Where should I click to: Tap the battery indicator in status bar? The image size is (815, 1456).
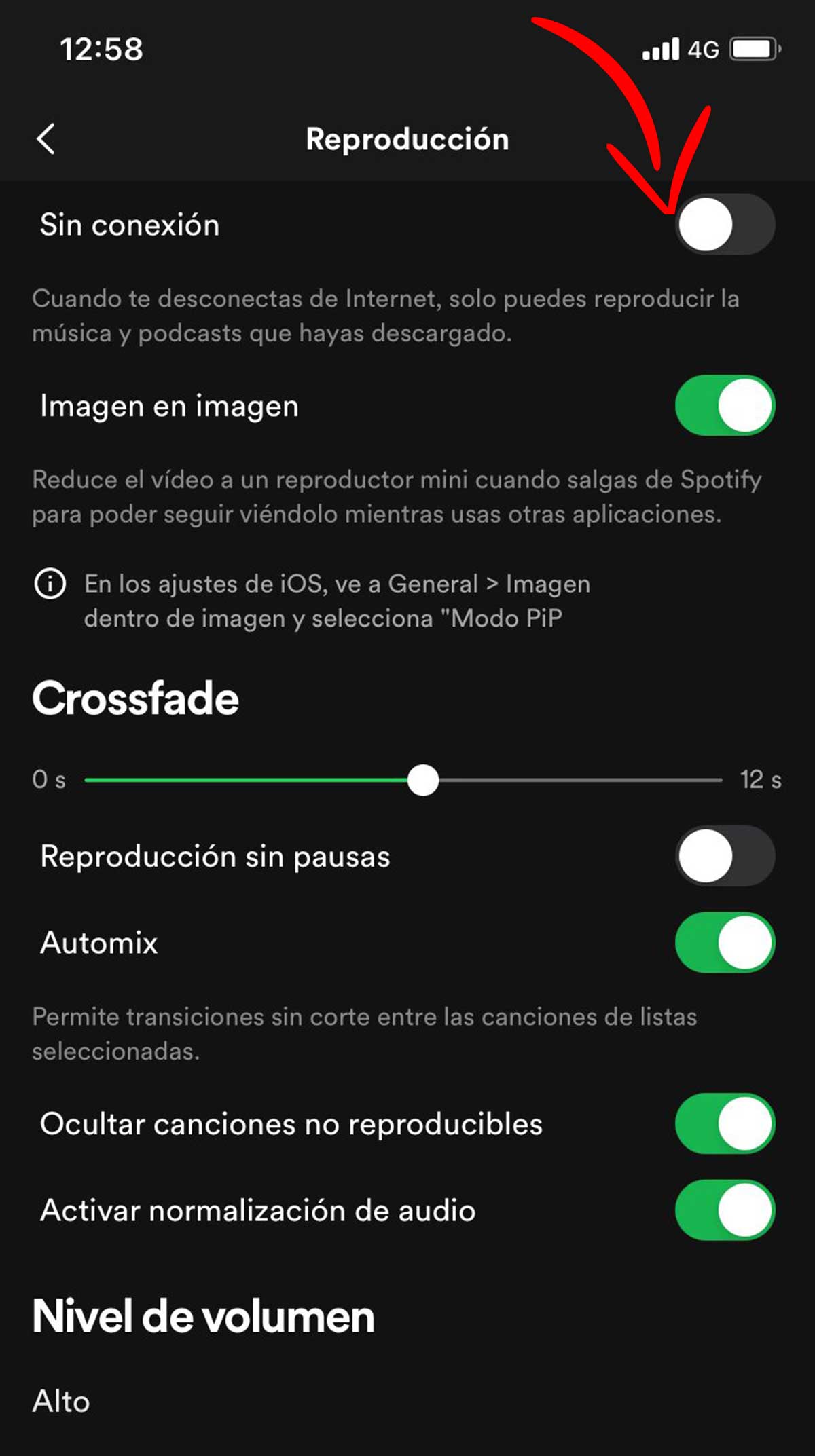click(x=754, y=48)
